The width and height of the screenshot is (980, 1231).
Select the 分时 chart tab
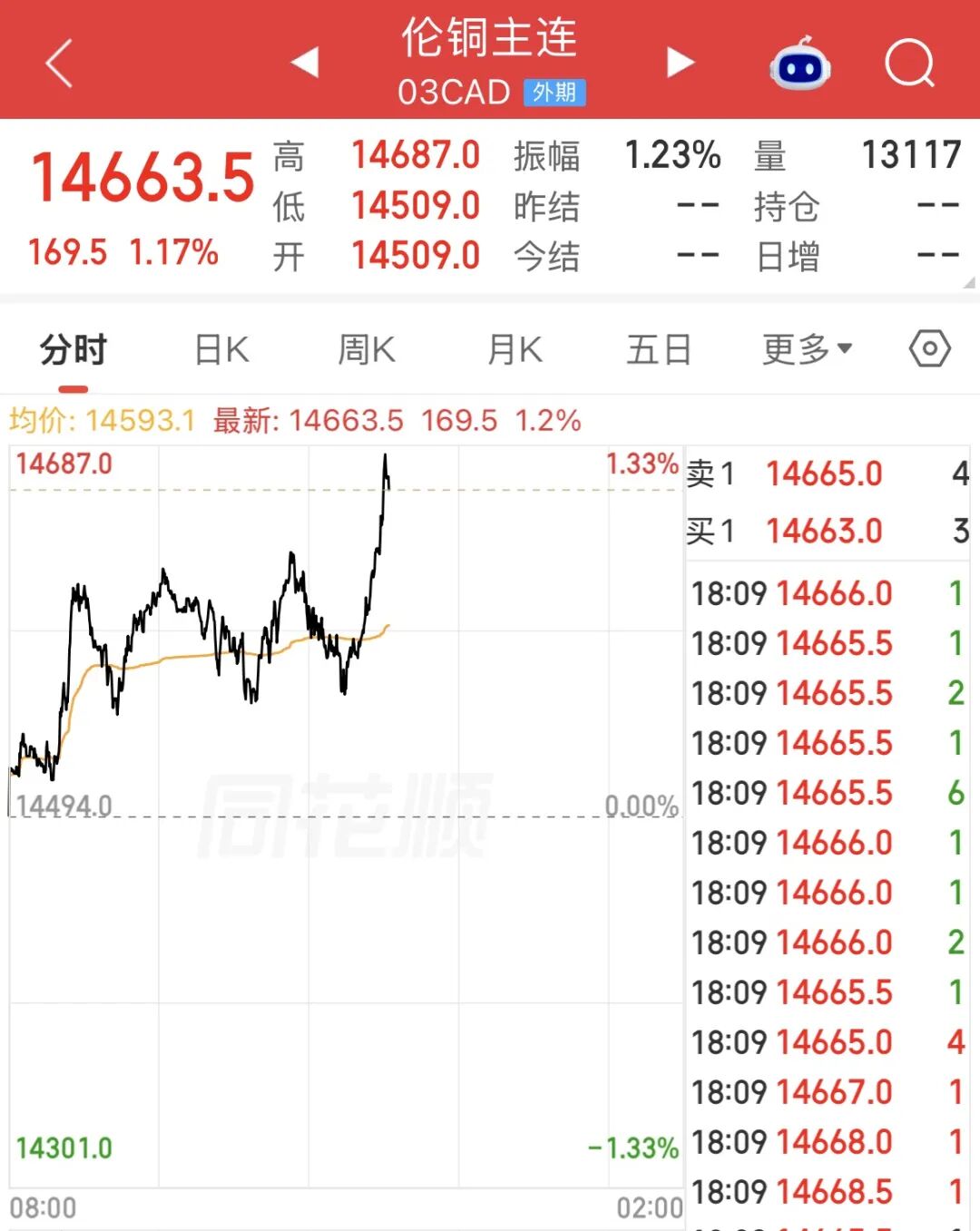coord(73,349)
